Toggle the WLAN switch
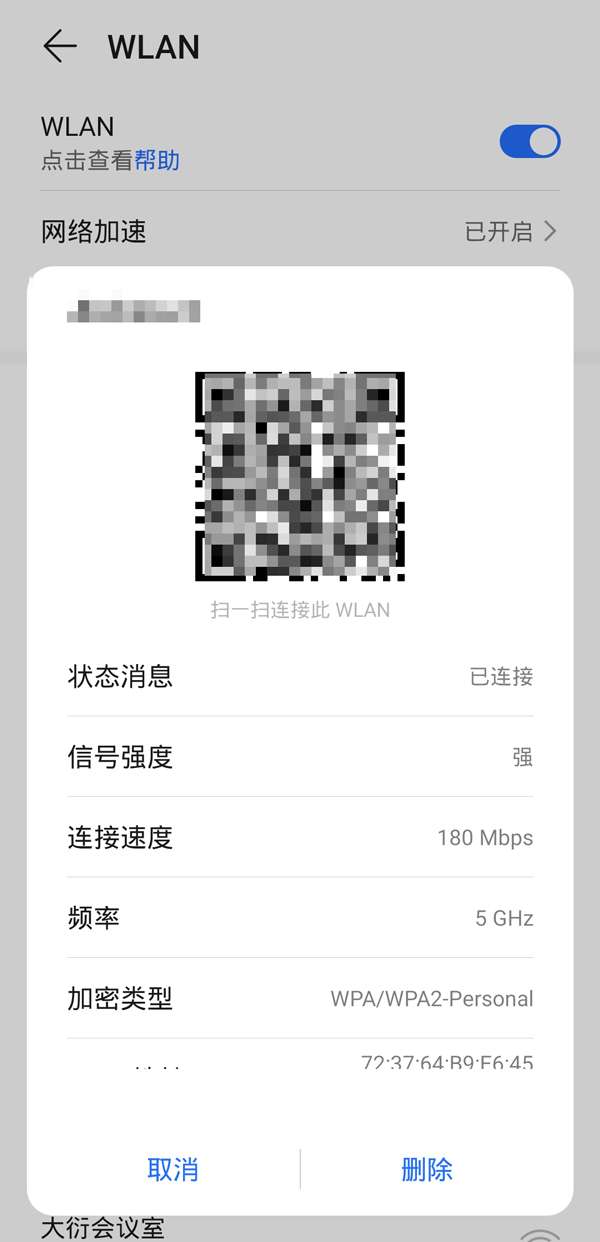This screenshot has height=1242, width=600. (529, 142)
